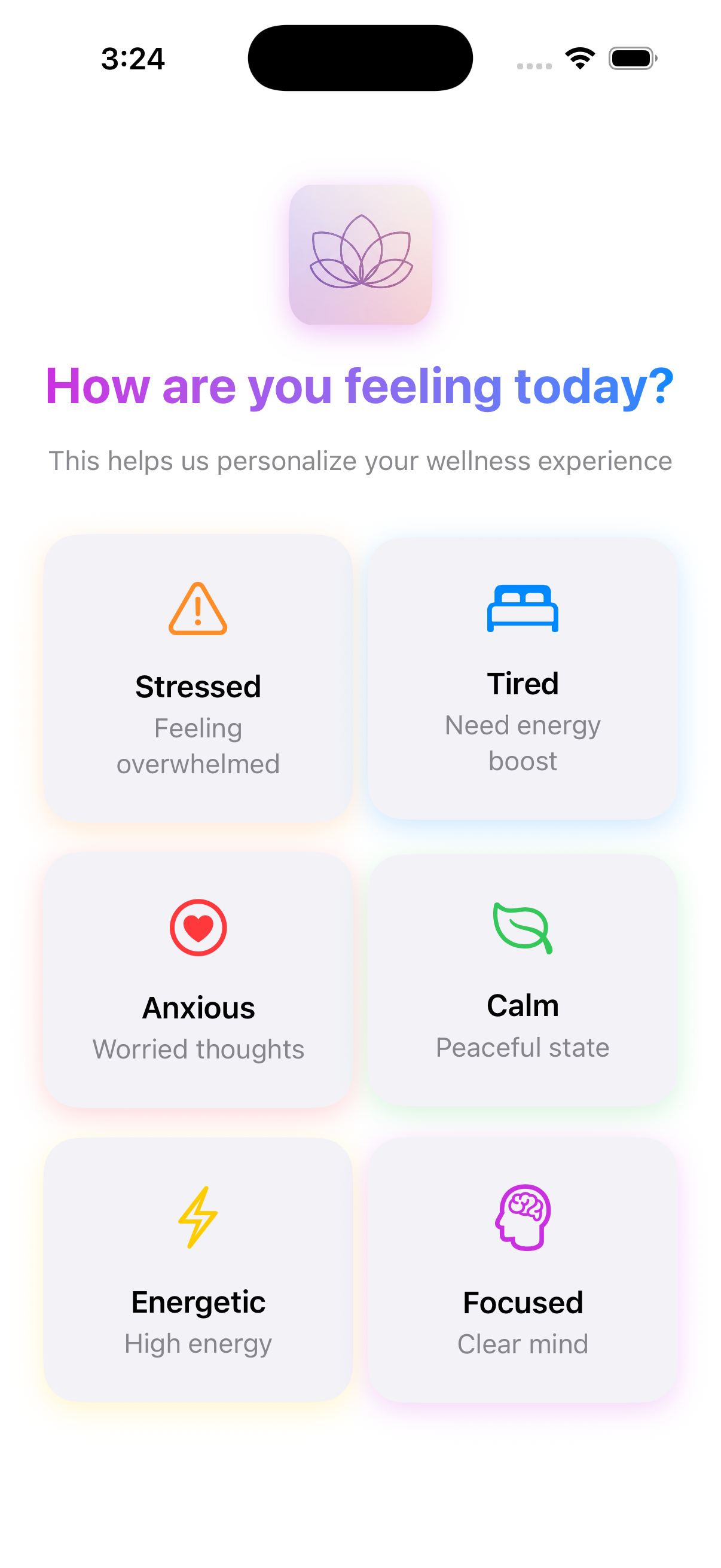Screen dimensions: 721x1568
Task: Select the Energetic mood option
Action: tap(198, 1269)
